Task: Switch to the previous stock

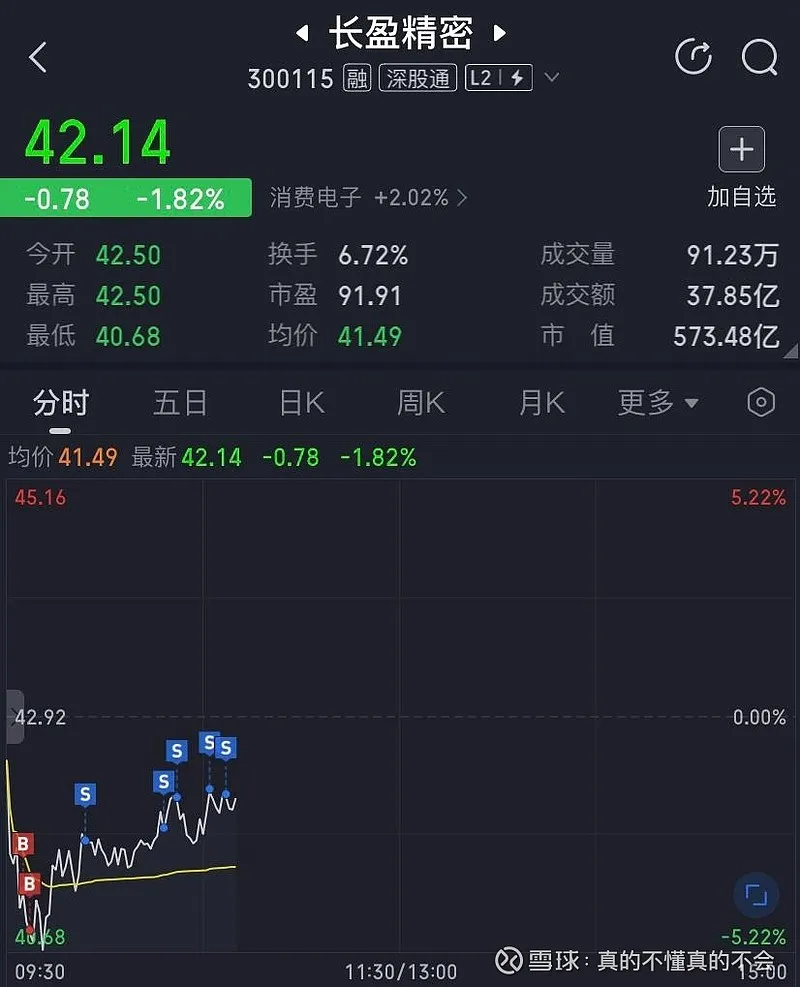Action: pos(301,35)
